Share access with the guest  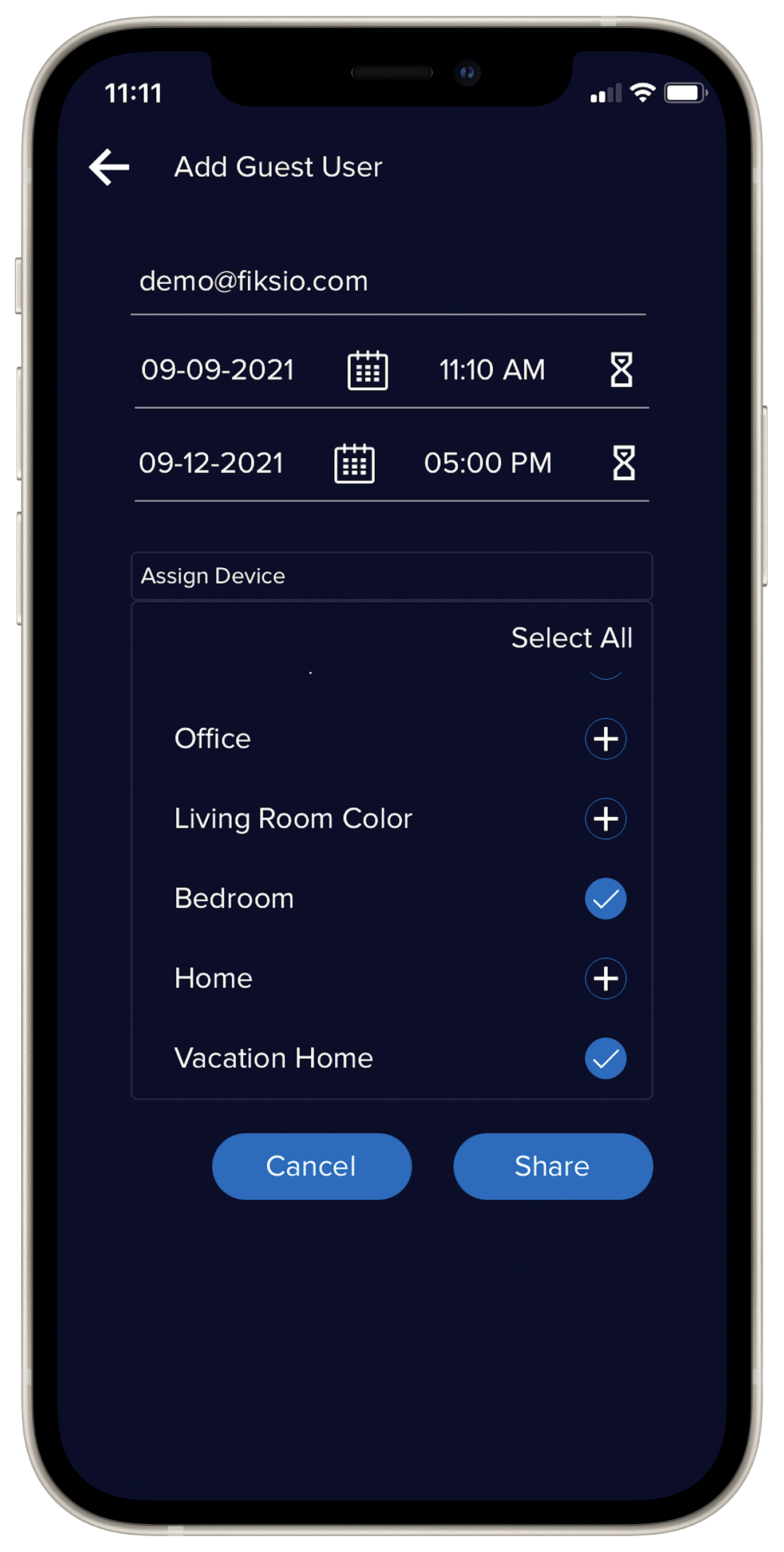(x=553, y=1166)
